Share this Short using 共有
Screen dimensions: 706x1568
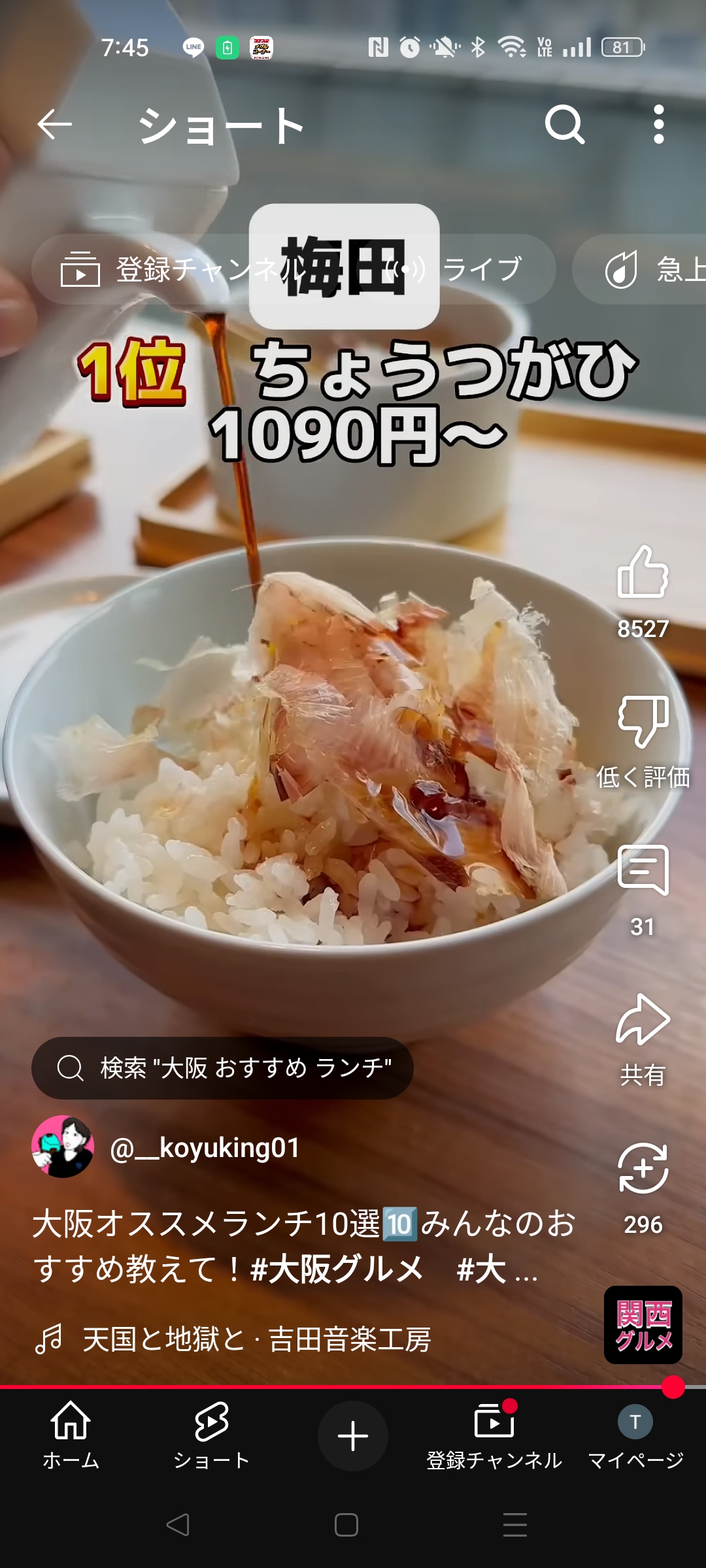tap(643, 1021)
